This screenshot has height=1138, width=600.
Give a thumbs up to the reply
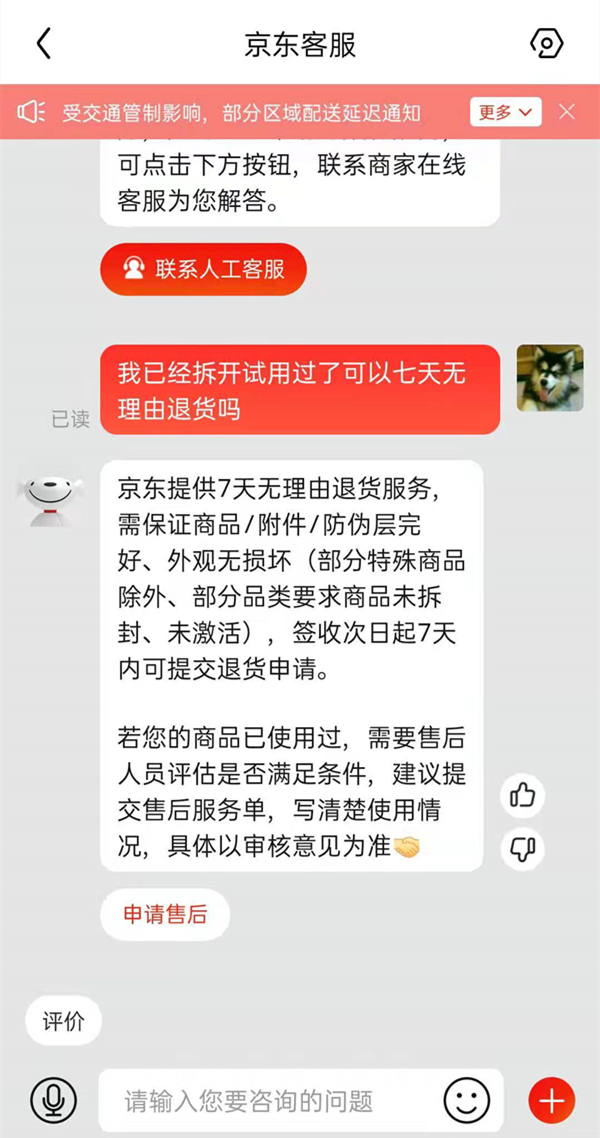[x=523, y=795]
